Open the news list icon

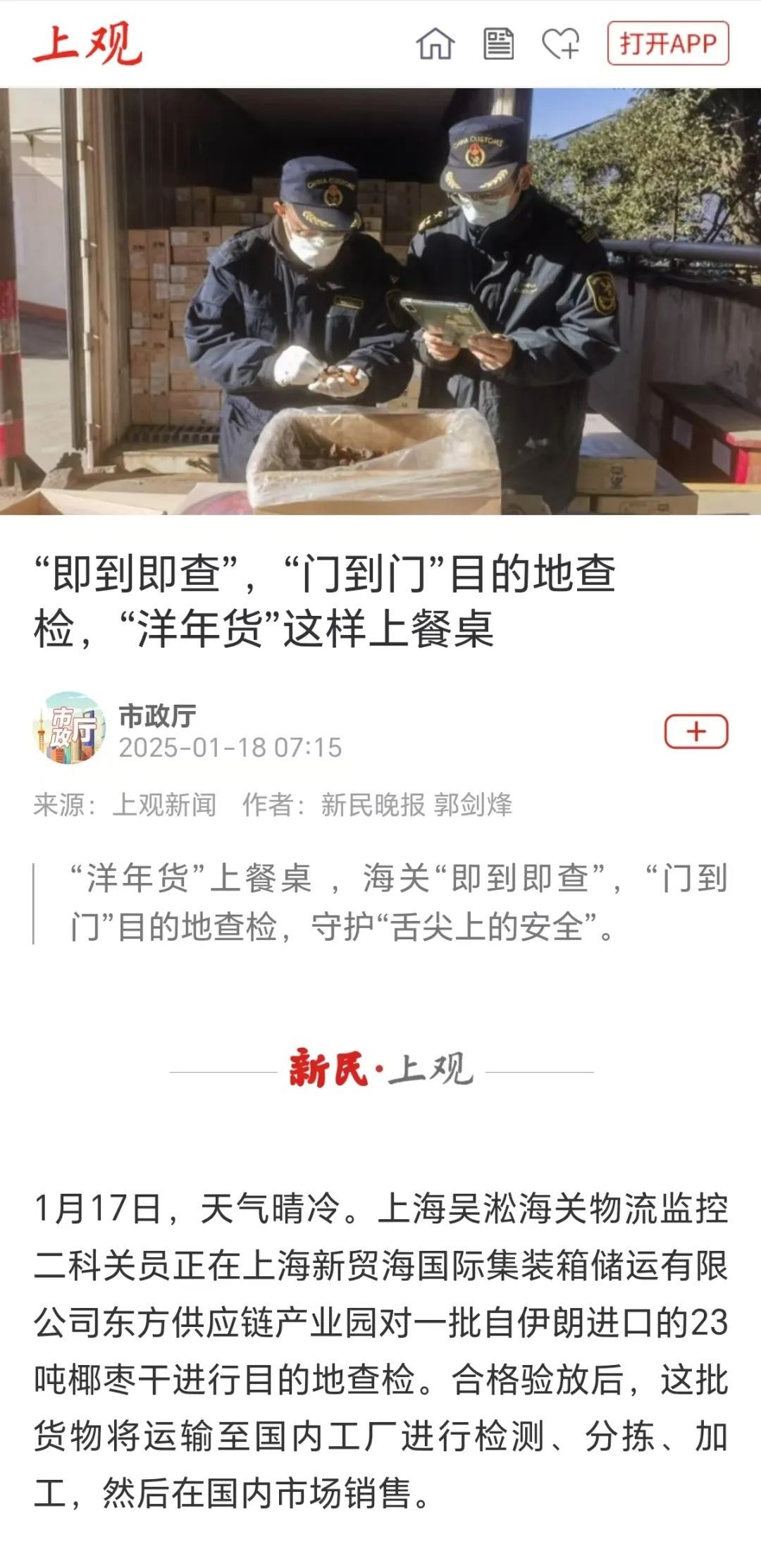point(498,44)
